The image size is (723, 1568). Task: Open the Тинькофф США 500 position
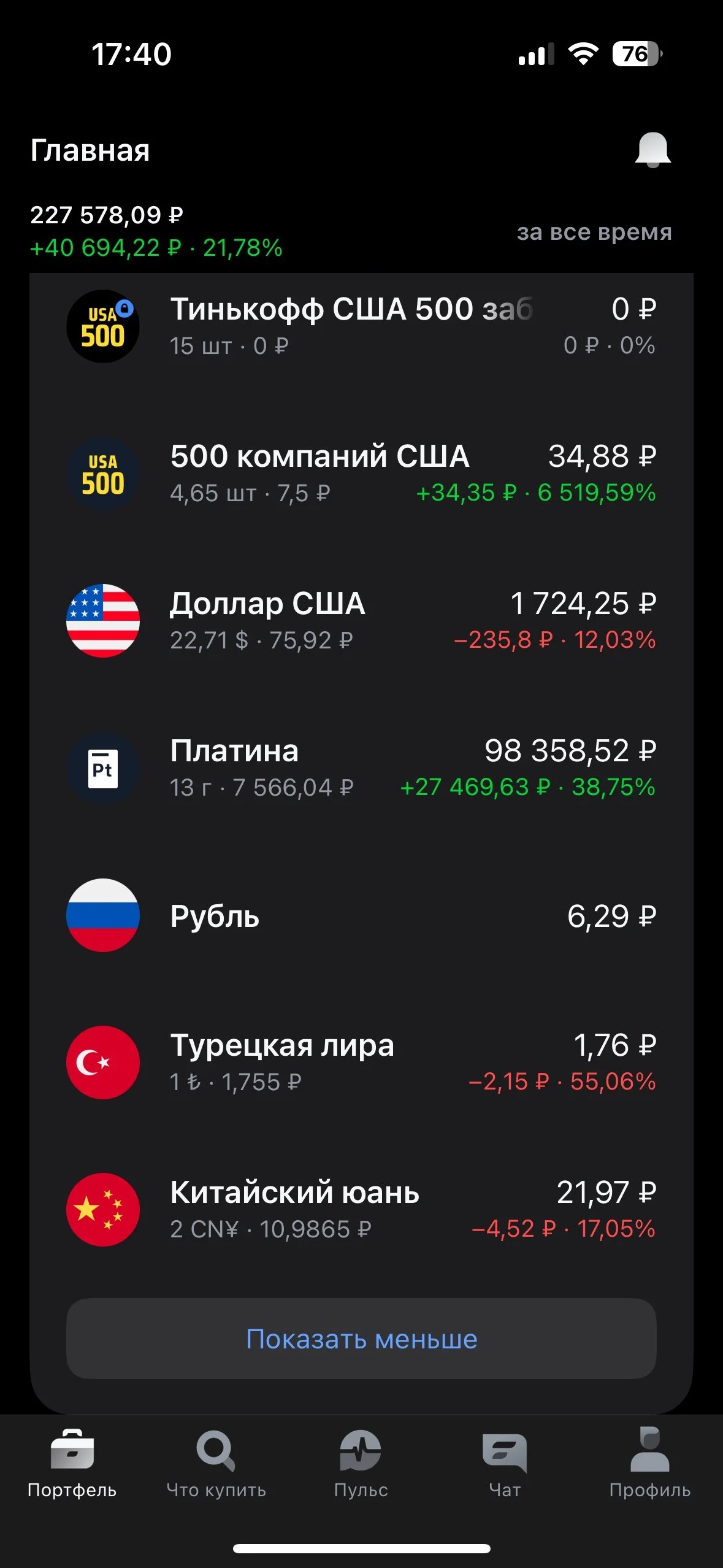coord(361,326)
